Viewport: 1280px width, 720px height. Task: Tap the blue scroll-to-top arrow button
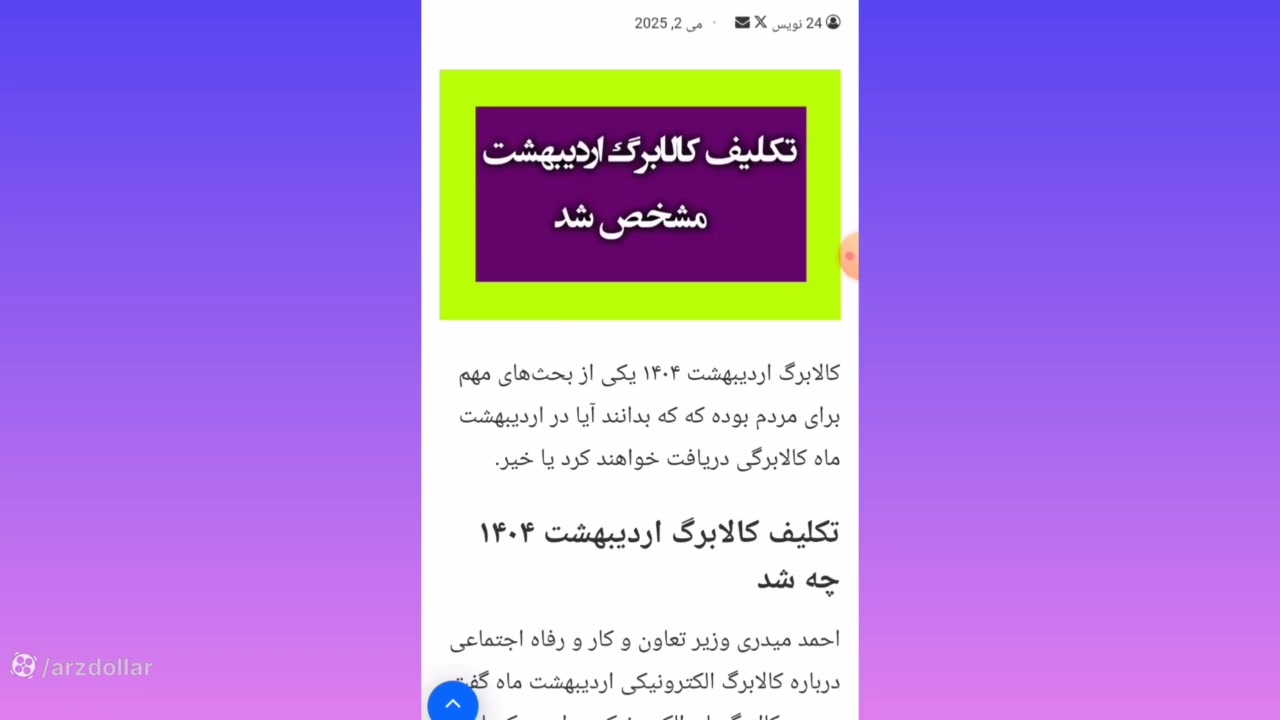[452, 703]
